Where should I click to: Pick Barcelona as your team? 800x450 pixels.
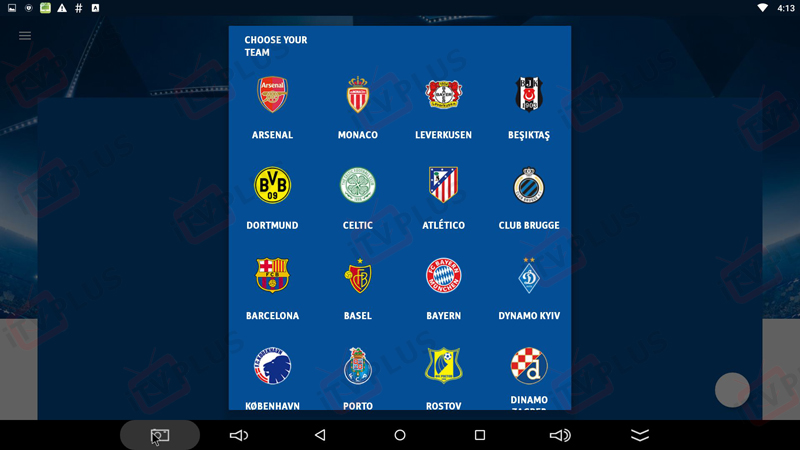[x=272, y=276]
